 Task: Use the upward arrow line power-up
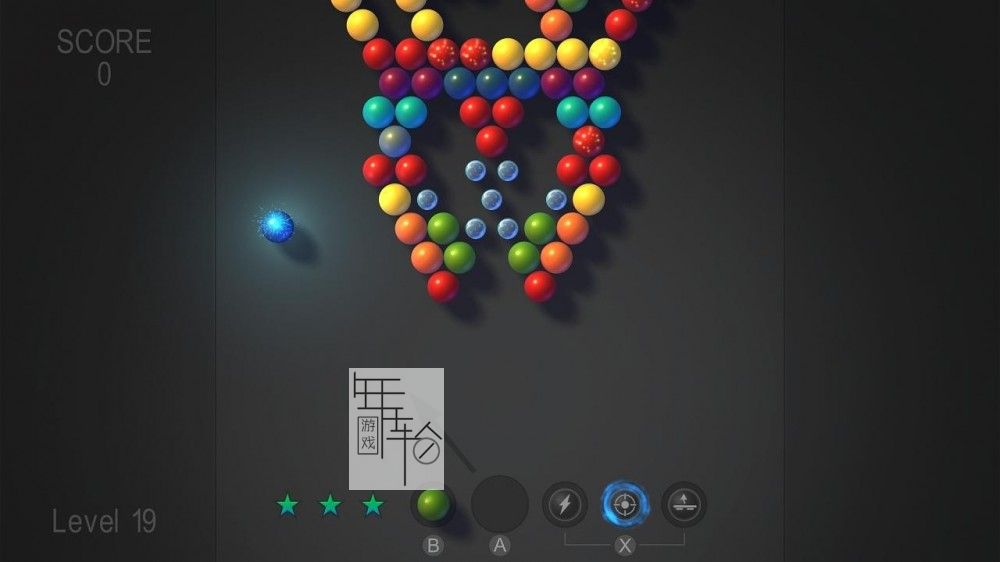coord(684,504)
